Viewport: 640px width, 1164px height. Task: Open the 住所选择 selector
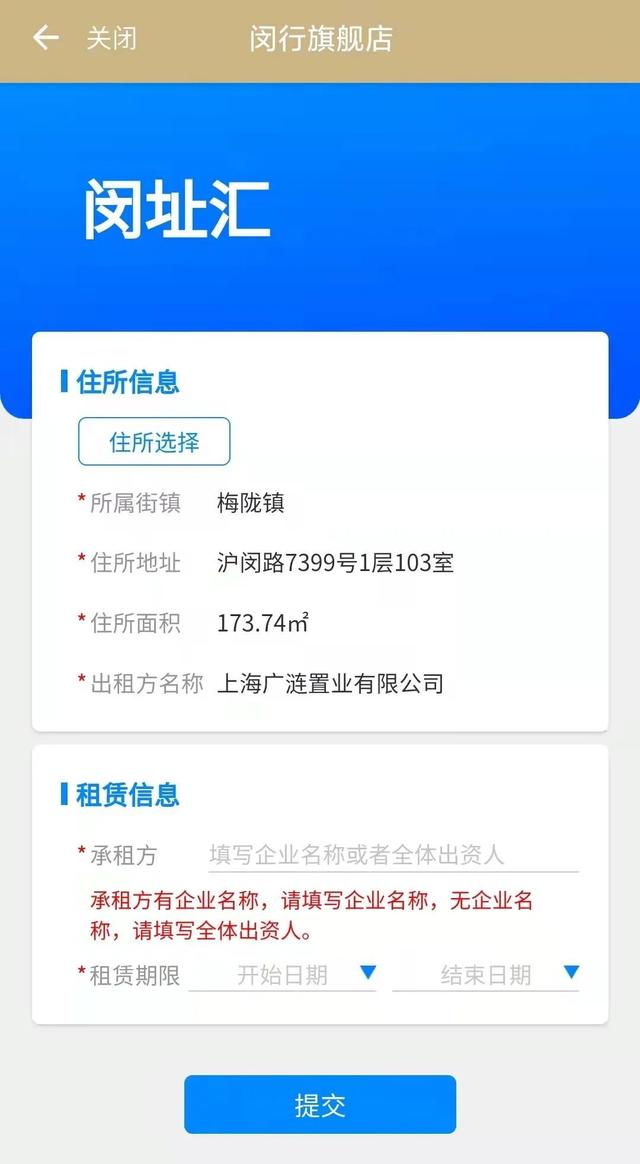154,442
